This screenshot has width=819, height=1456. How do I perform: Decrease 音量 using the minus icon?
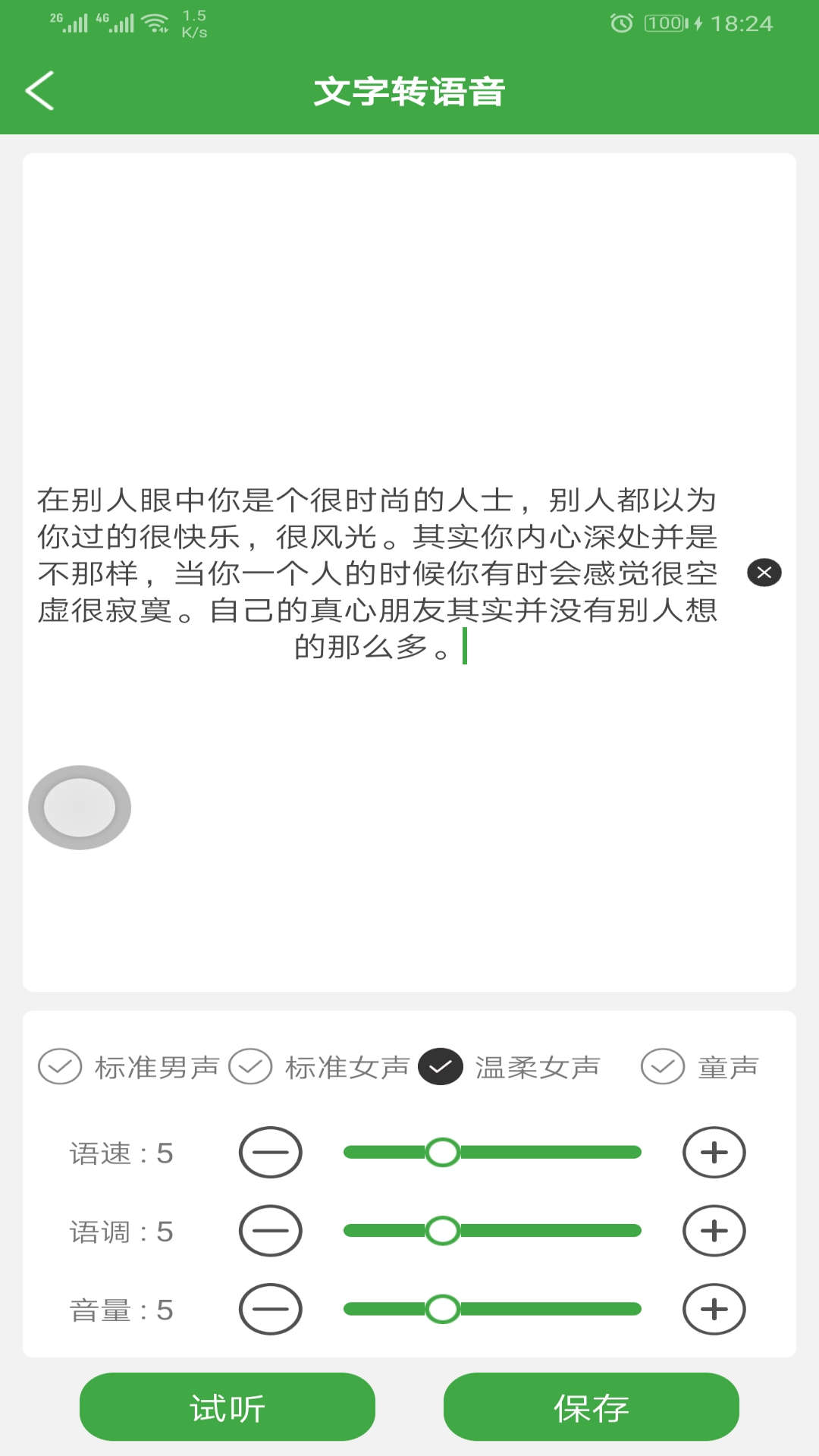(x=270, y=1308)
